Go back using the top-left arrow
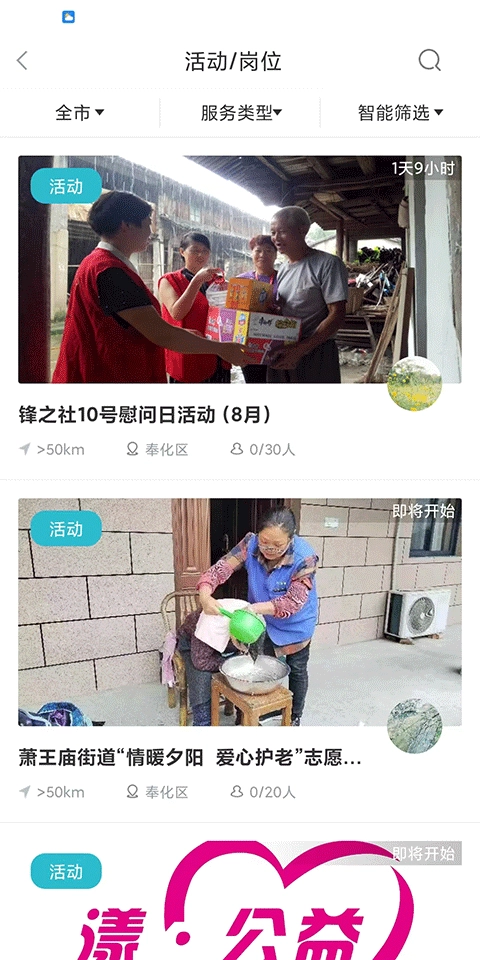 coord(22,61)
